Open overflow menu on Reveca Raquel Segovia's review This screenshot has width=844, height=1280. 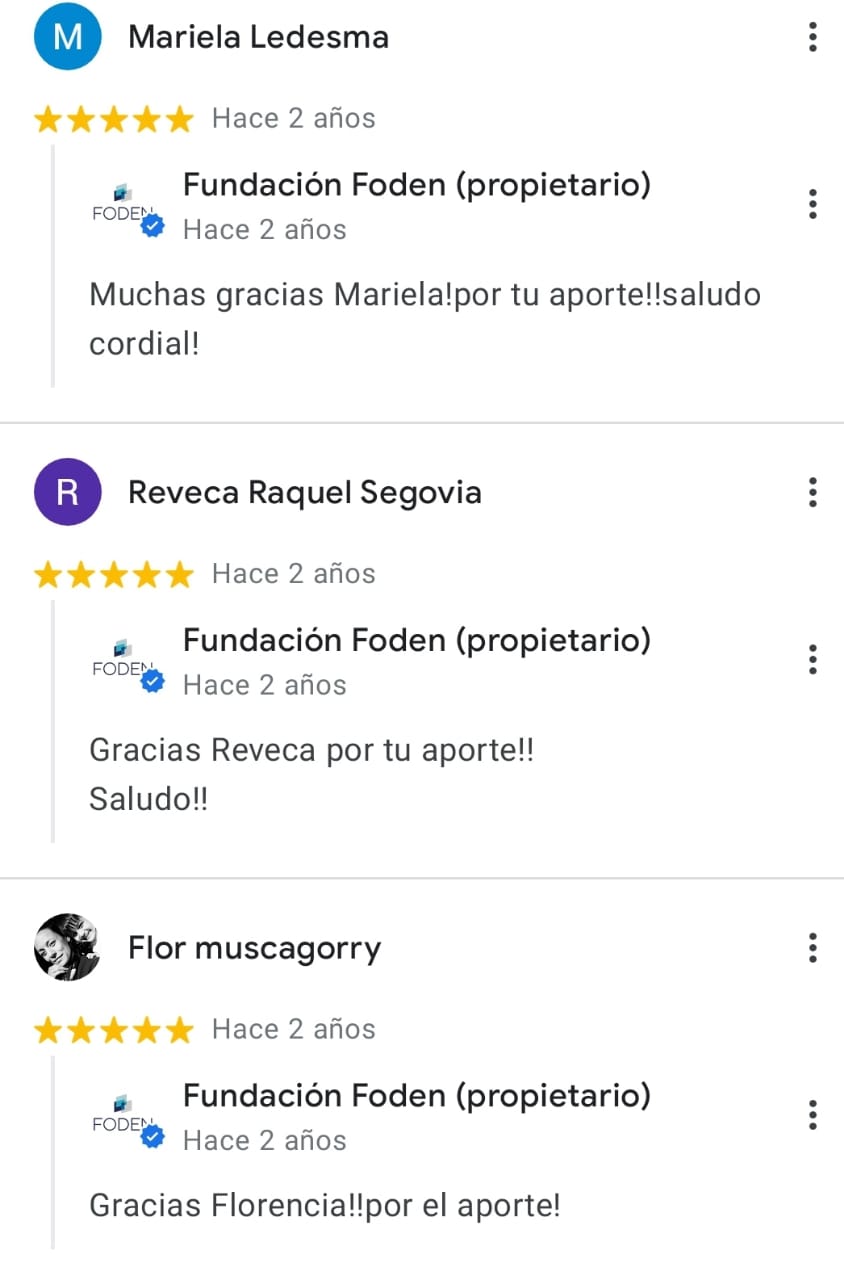[x=812, y=492]
